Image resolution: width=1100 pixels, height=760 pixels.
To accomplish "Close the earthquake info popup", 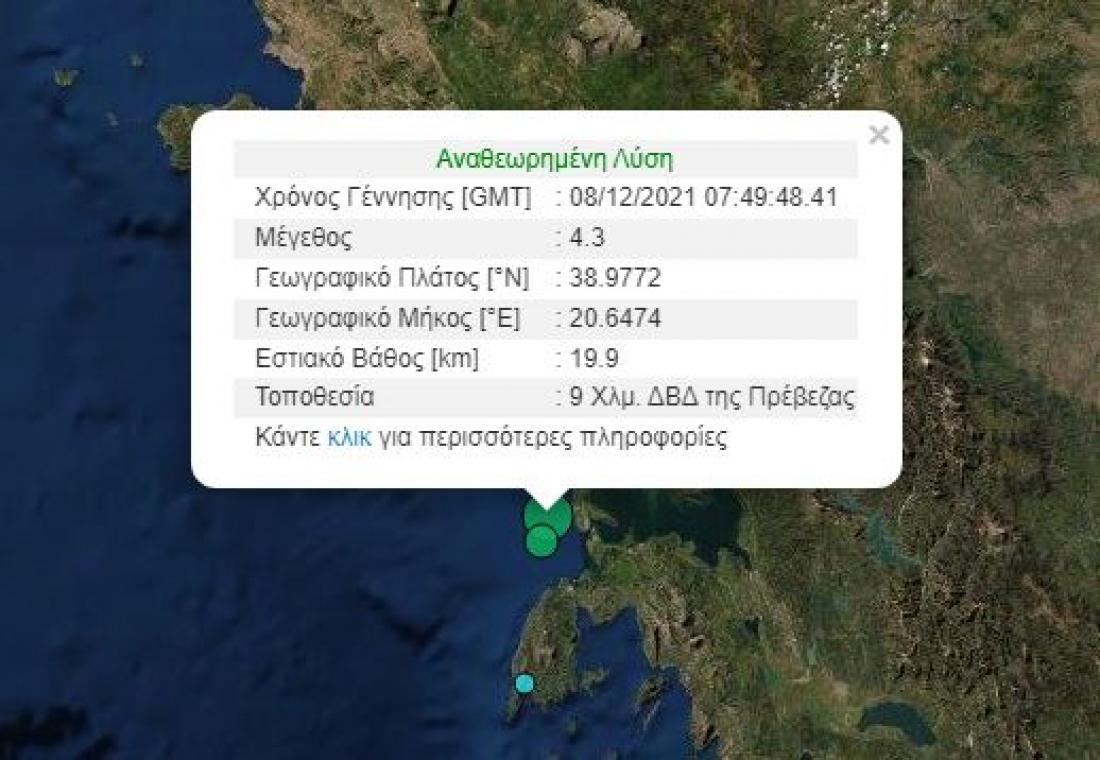I will (x=879, y=135).
